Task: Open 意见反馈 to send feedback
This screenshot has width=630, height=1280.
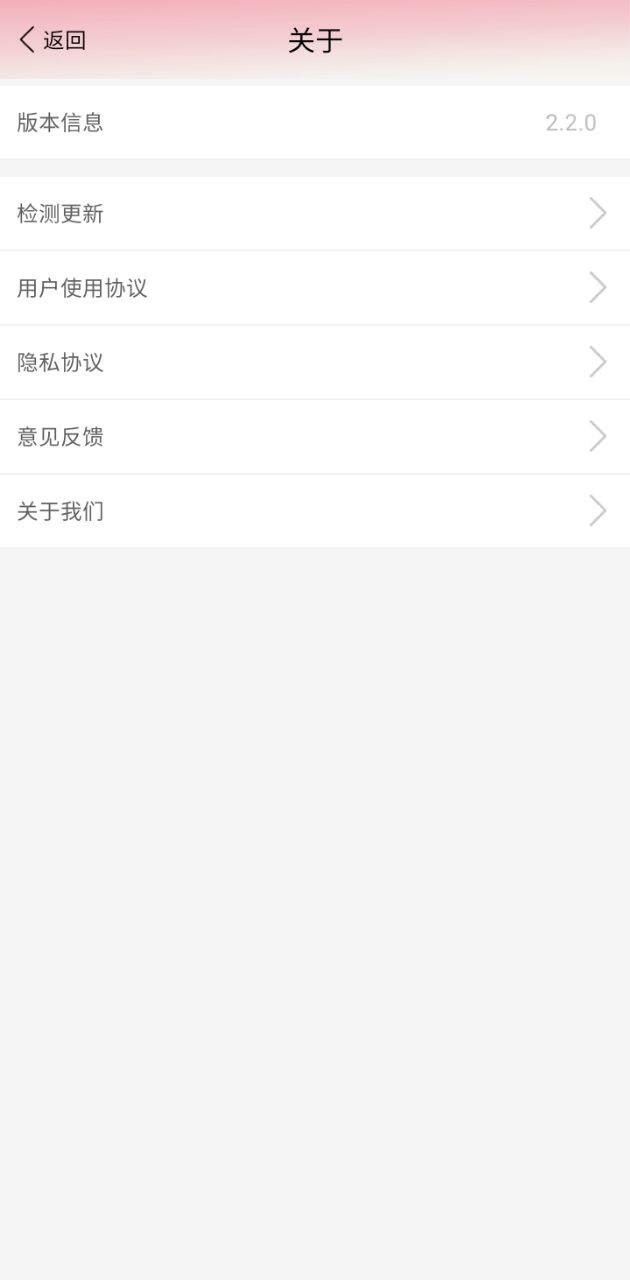Action: coord(314,437)
